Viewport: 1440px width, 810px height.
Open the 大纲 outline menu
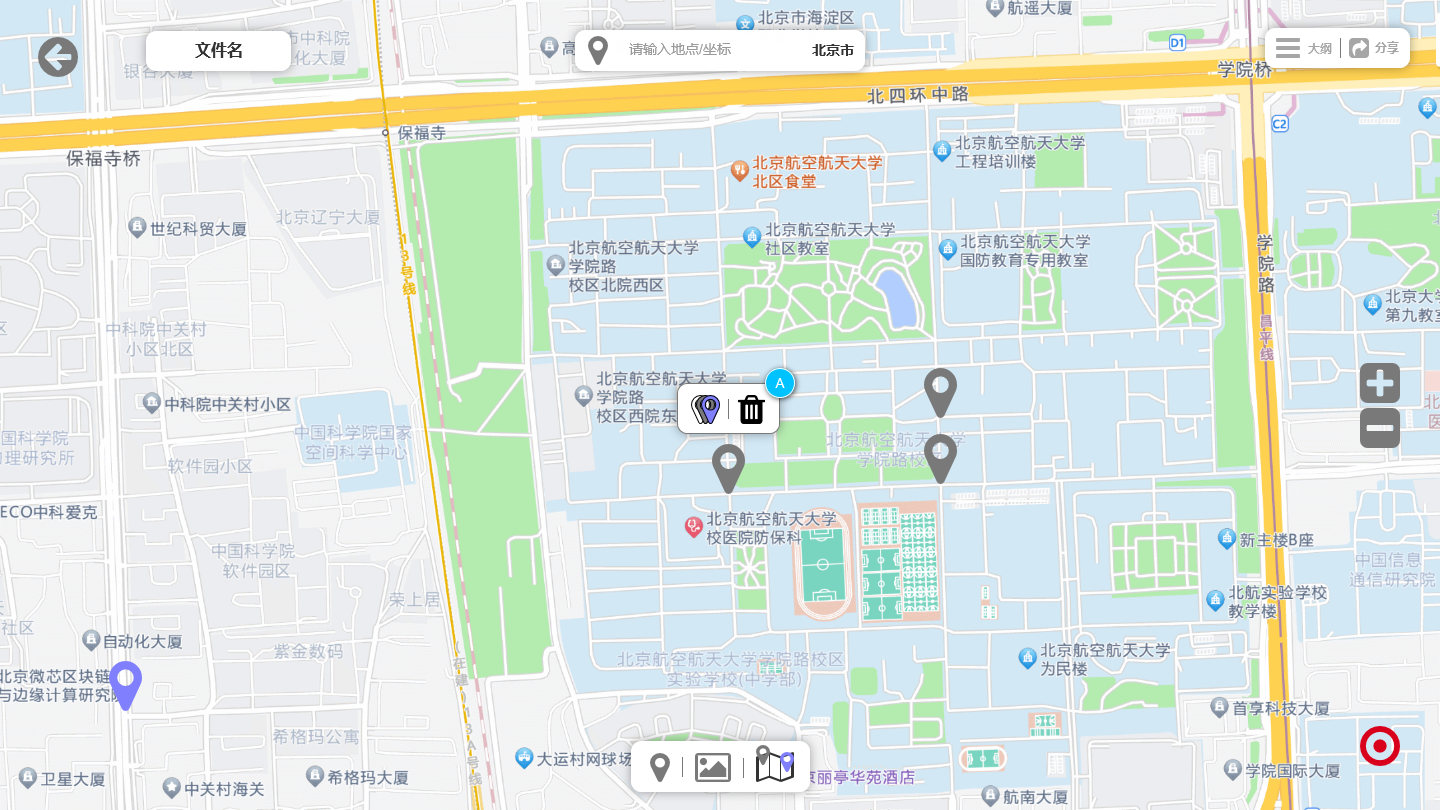pyautogui.click(x=1304, y=48)
